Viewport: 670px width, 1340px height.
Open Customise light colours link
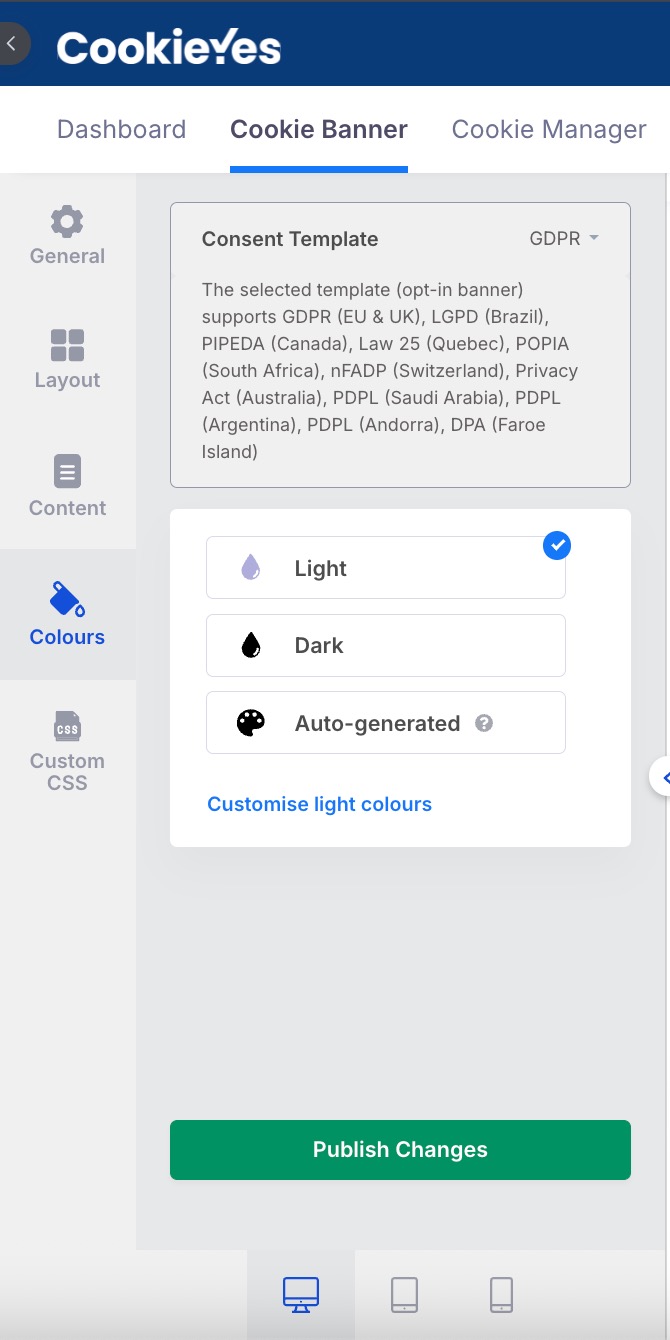pyautogui.click(x=319, y=804)
